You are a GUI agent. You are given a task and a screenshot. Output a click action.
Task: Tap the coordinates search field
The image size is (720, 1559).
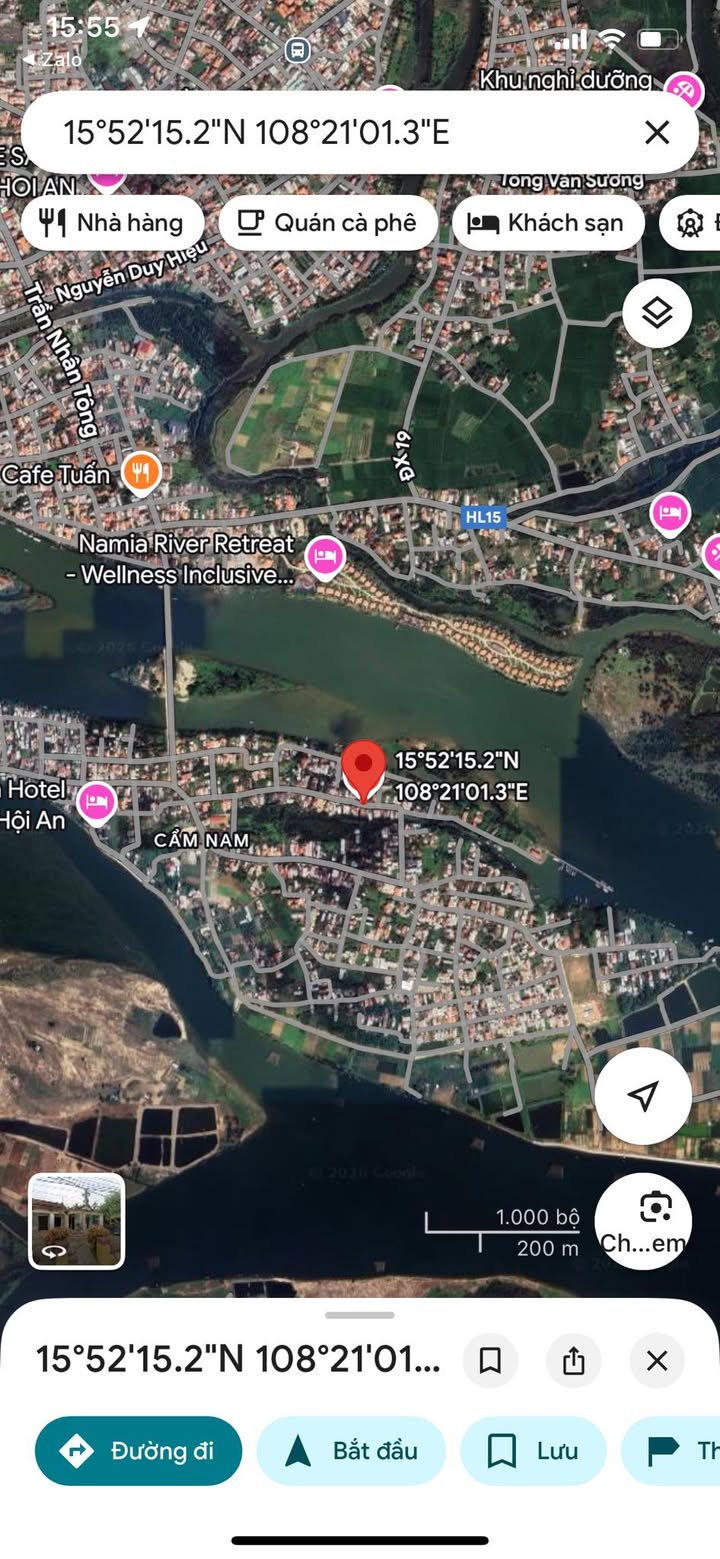click(x=330, y=132)
